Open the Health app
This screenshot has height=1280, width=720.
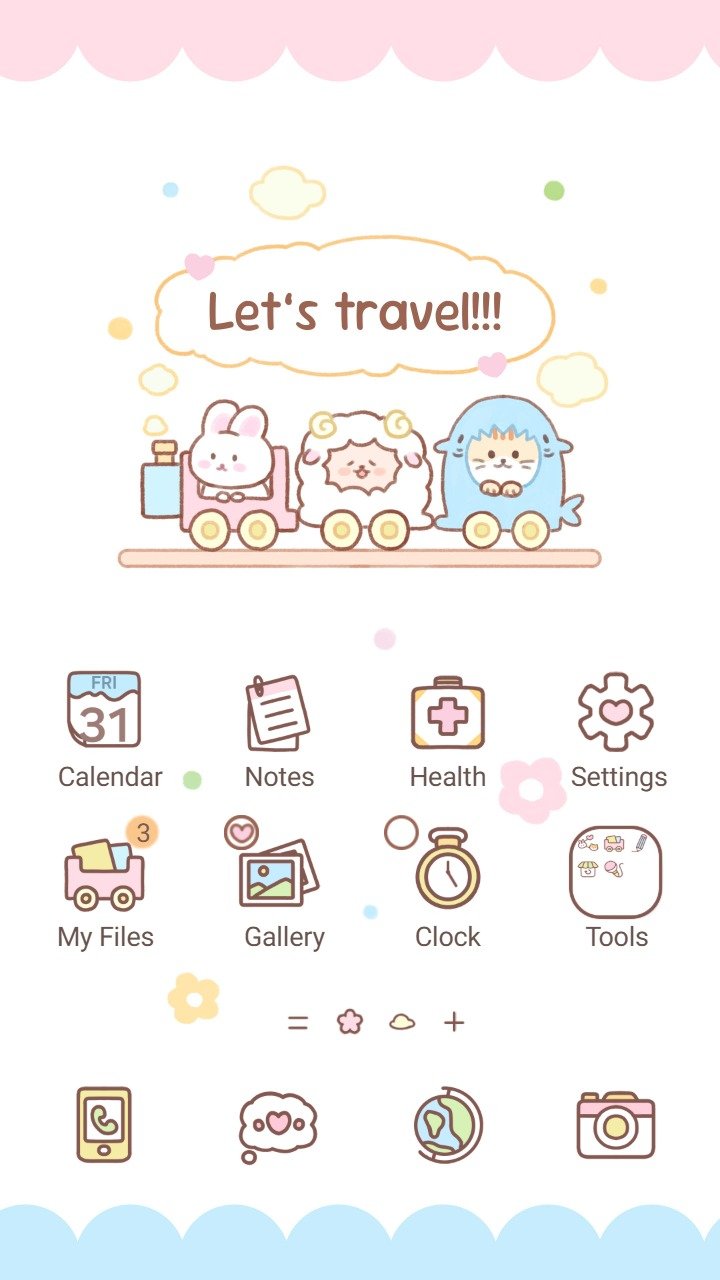pos(448,712)
